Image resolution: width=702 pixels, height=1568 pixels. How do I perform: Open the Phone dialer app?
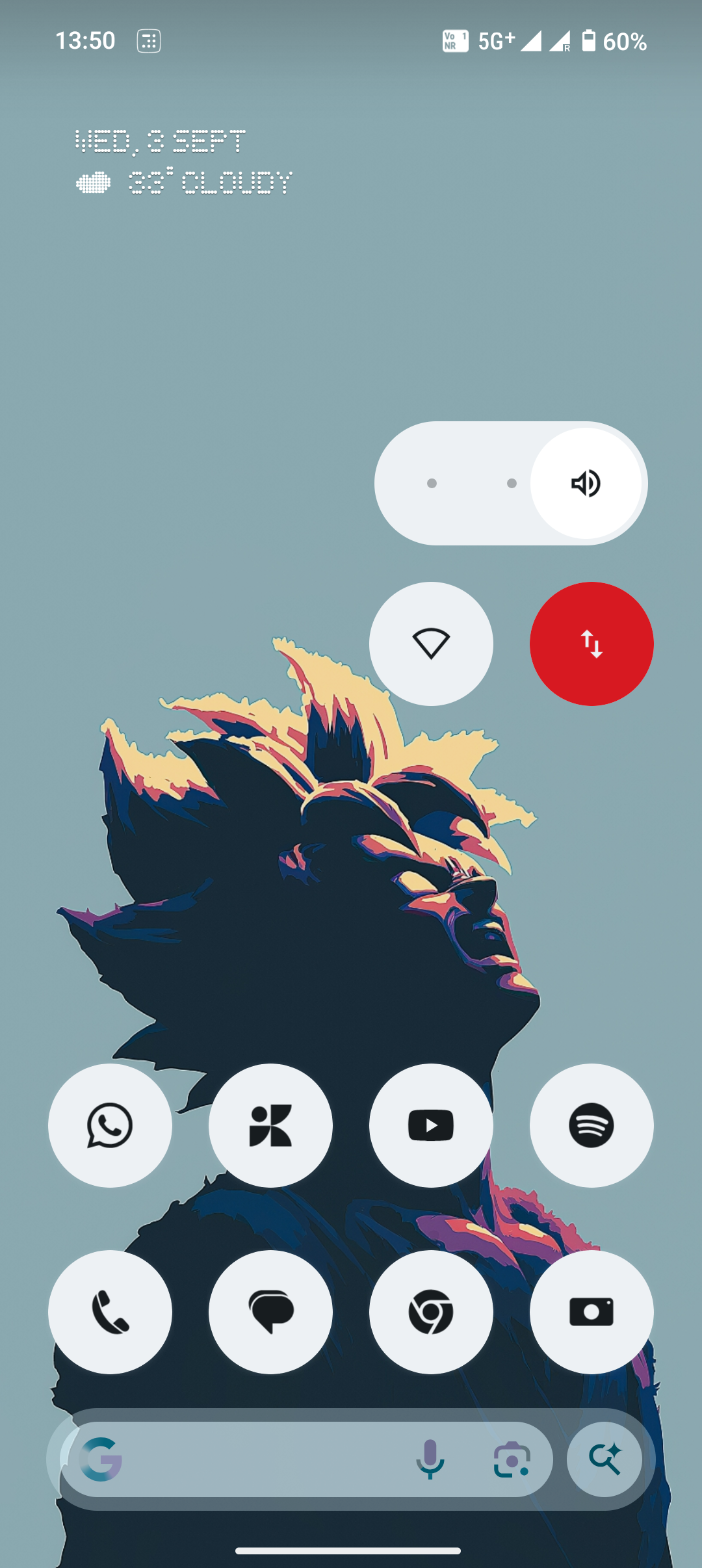point(110,1312)
